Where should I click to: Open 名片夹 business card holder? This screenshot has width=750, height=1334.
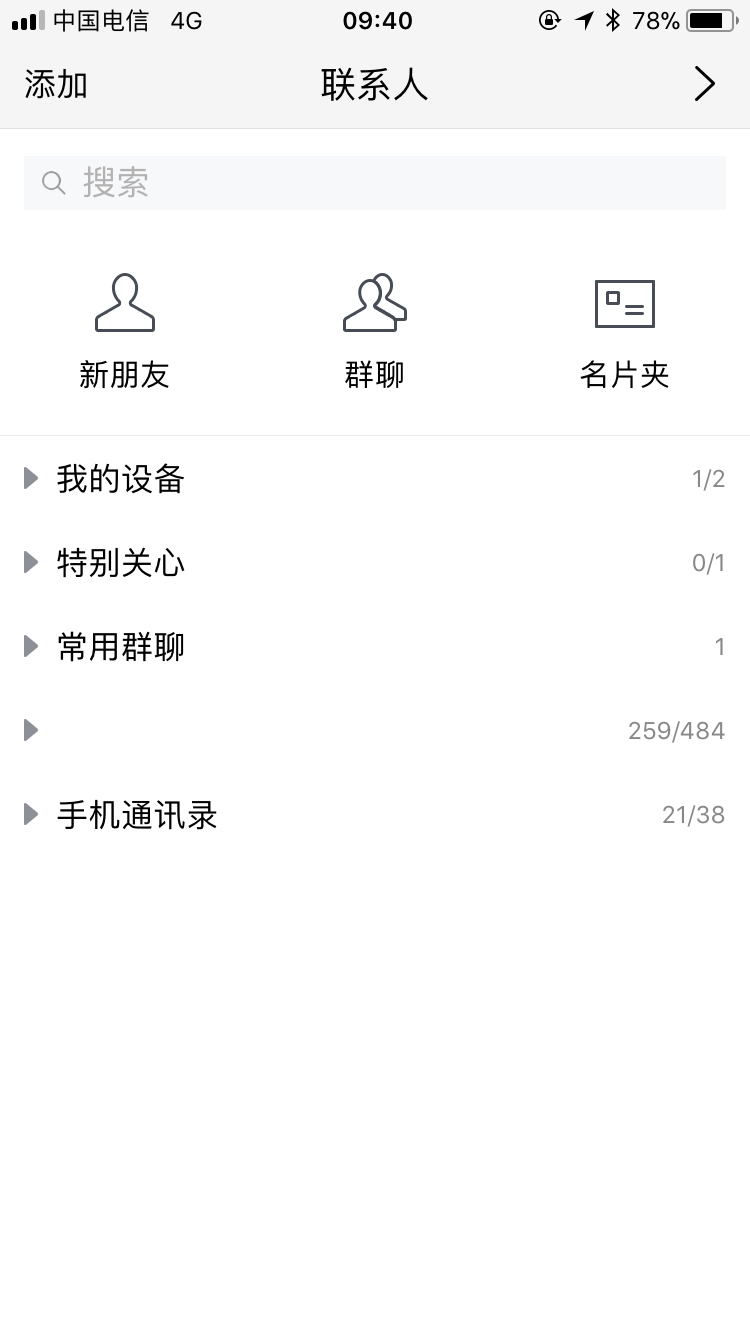coord(624,330)
